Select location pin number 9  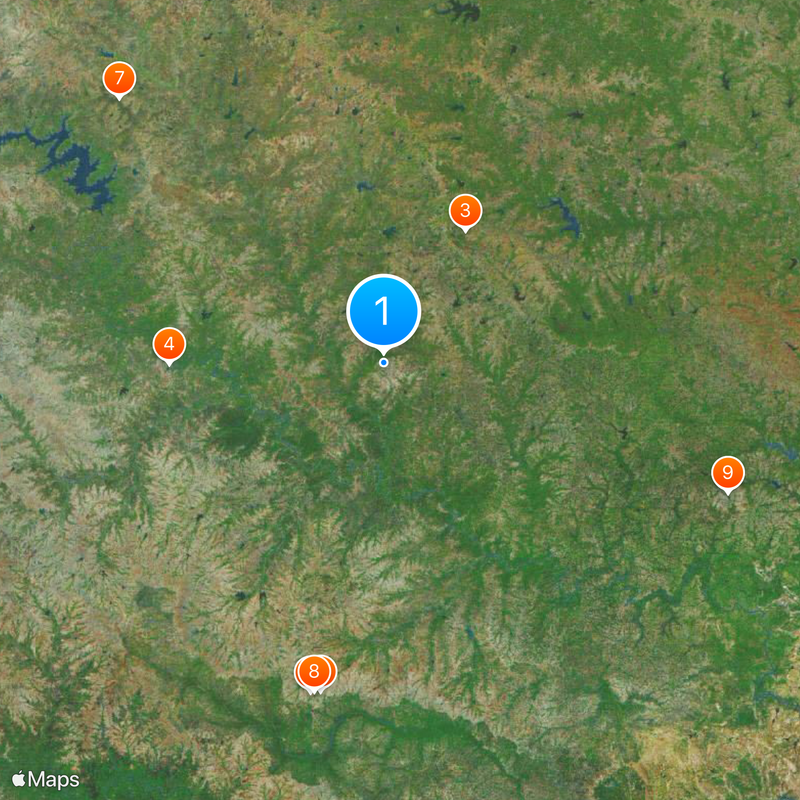(x=727, y=472)
